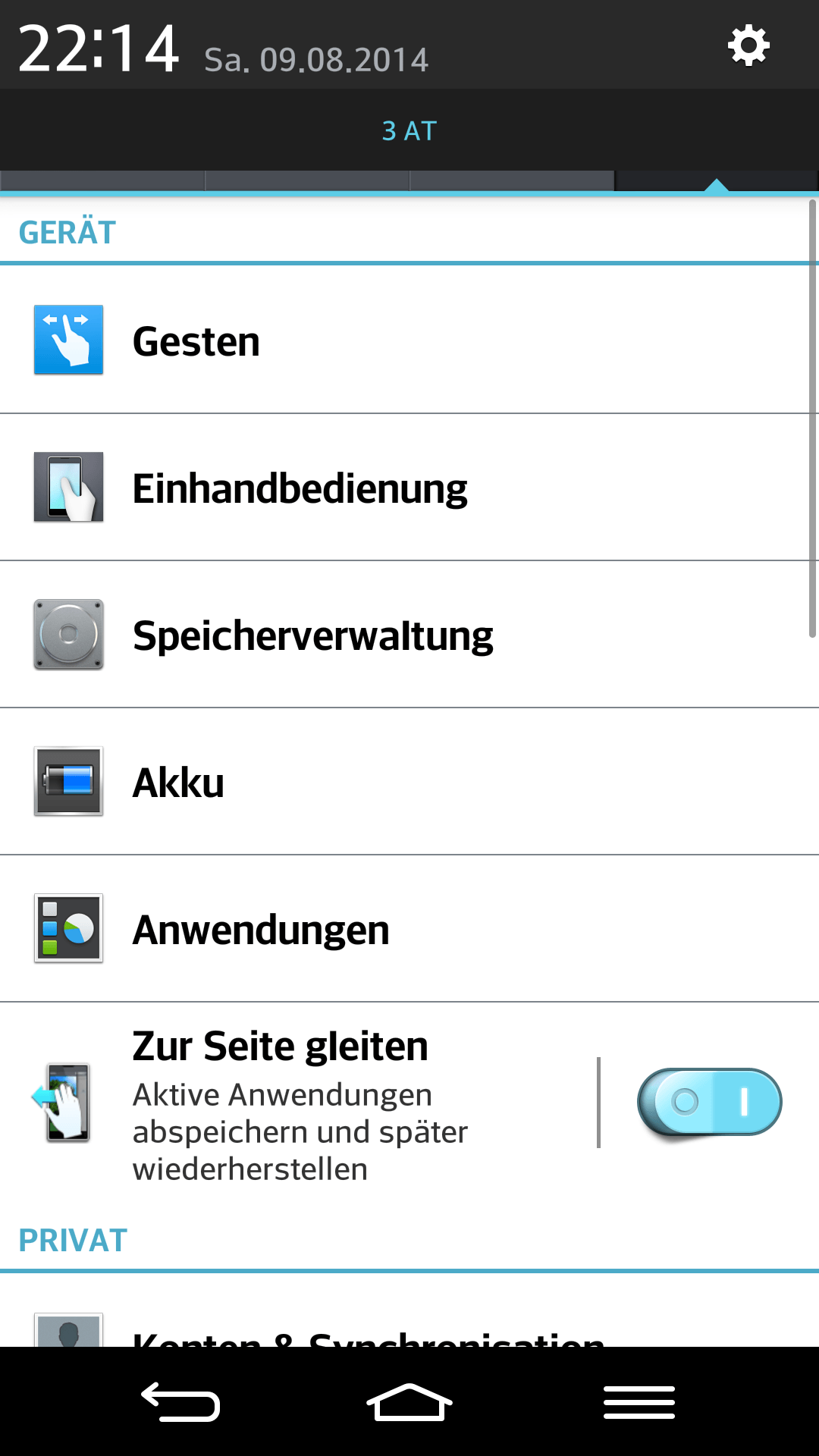The height and width of the screenshot is (1456, 819).
Task: Go to the home screen
Action: pos(409,1402)
